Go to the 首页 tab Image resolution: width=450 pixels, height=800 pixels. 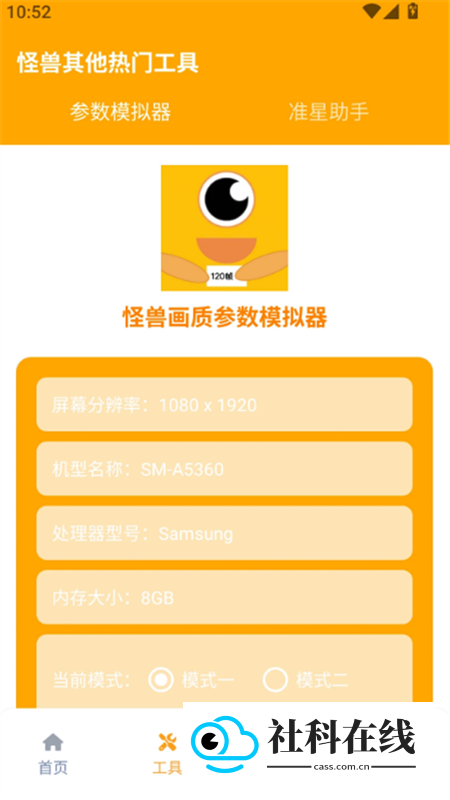[53, 754]
